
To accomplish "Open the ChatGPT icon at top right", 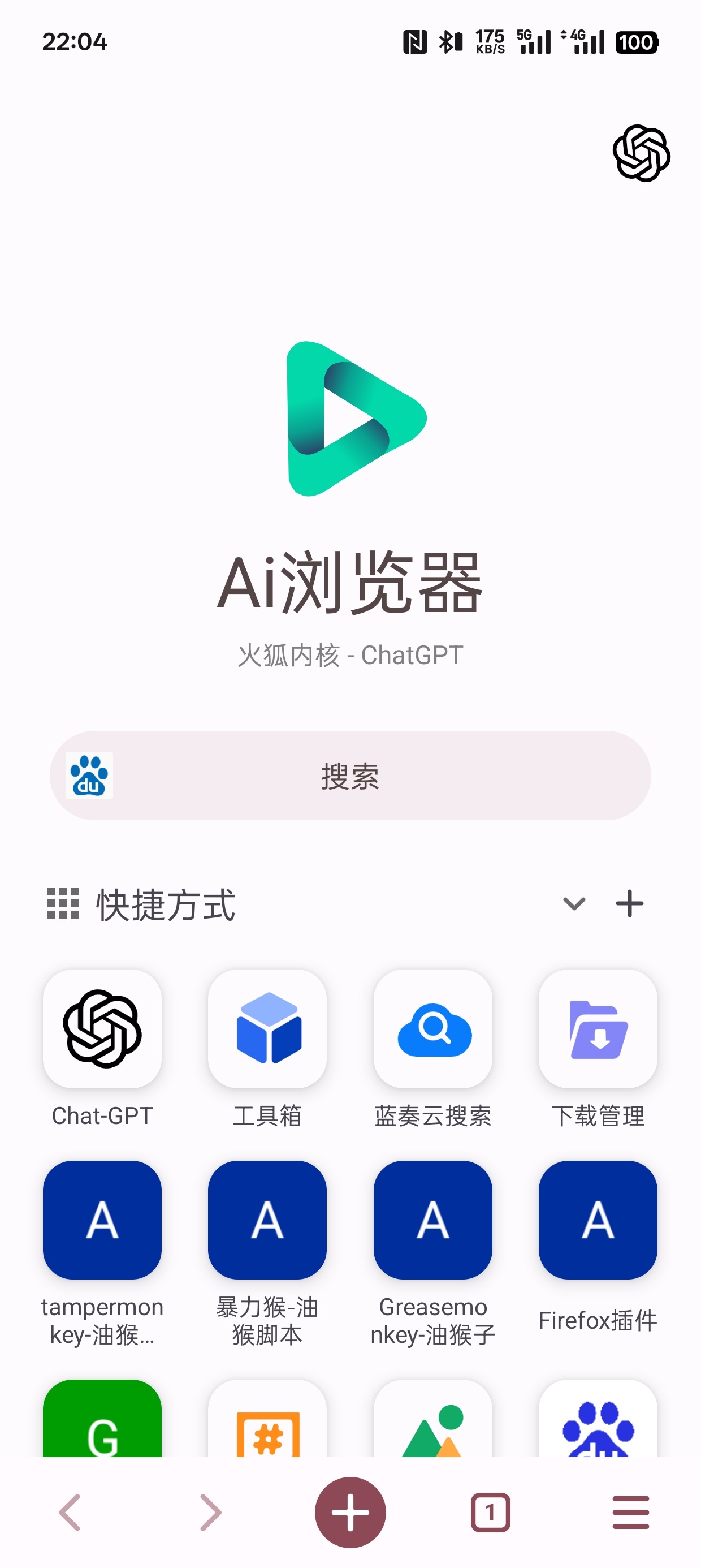I will tap(642, 153).
